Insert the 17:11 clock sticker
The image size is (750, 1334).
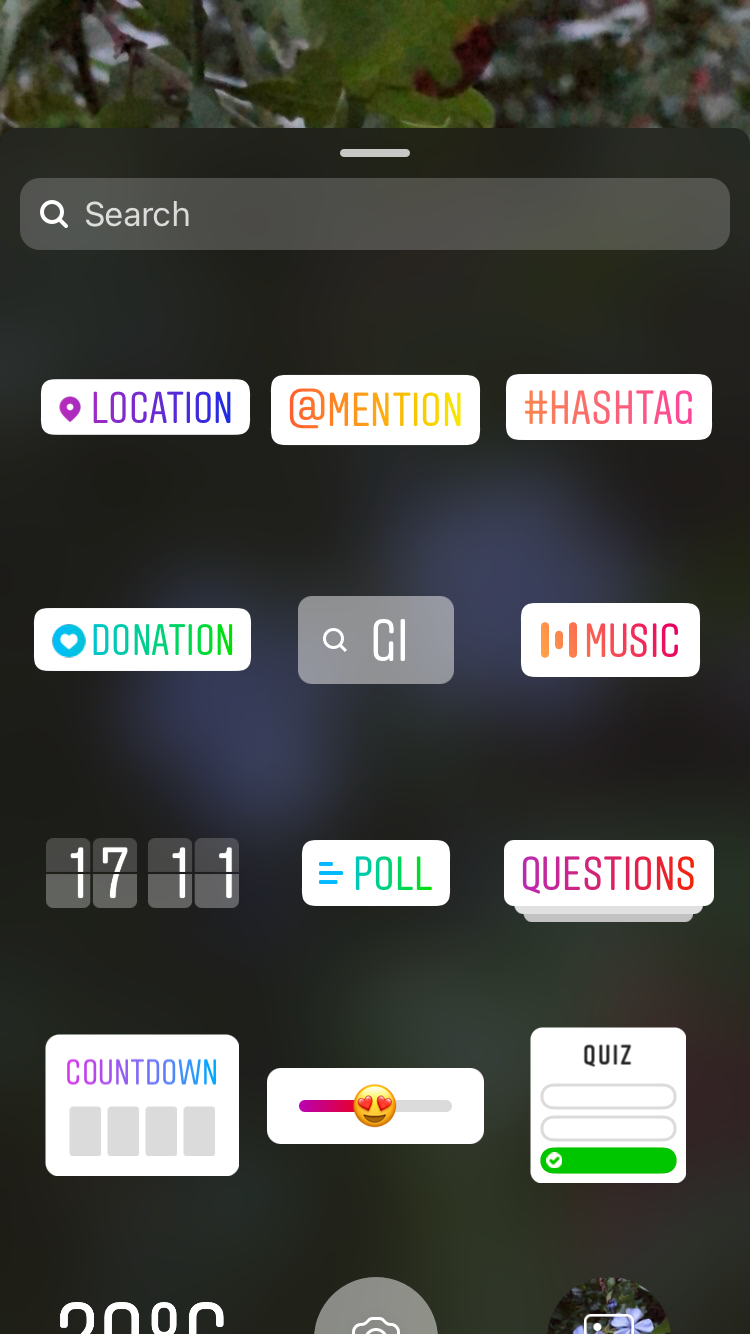tap(142, 873)
